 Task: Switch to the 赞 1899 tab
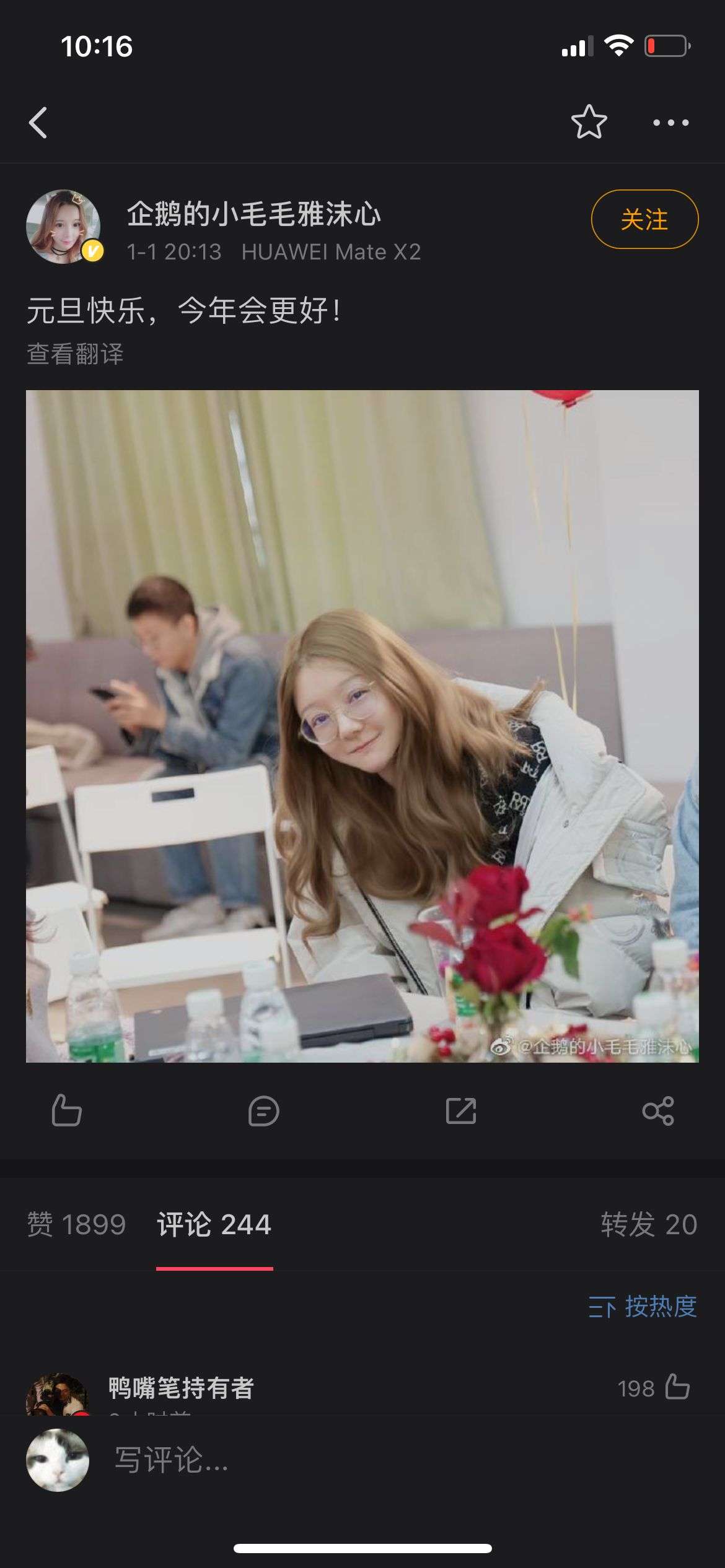[x=76, y=1224]
